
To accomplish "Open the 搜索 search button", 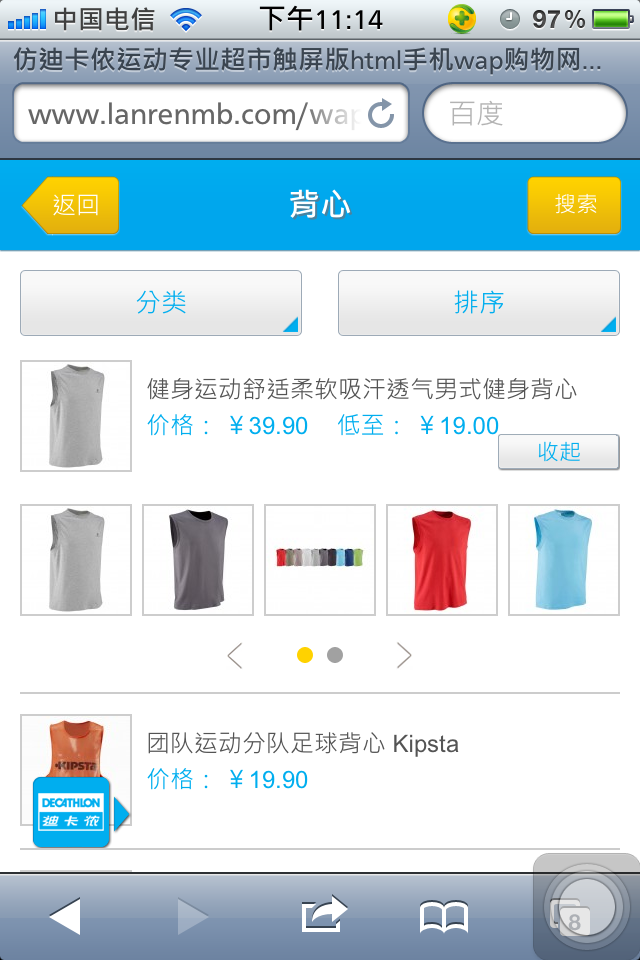I will pyautogui.click(x=574, y=205).
